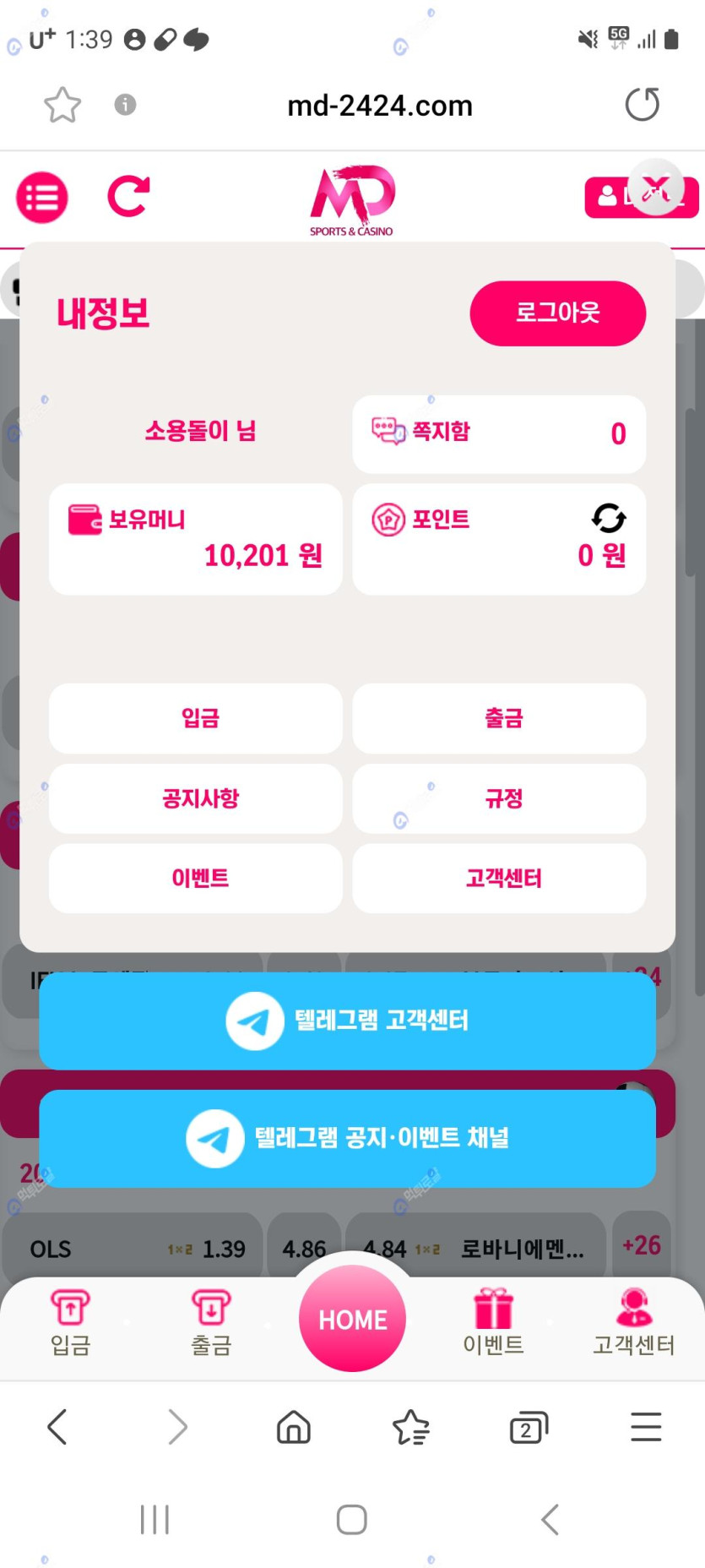
Task: Contact 텔레그램 고객센터
Action: click(347, 1021)
